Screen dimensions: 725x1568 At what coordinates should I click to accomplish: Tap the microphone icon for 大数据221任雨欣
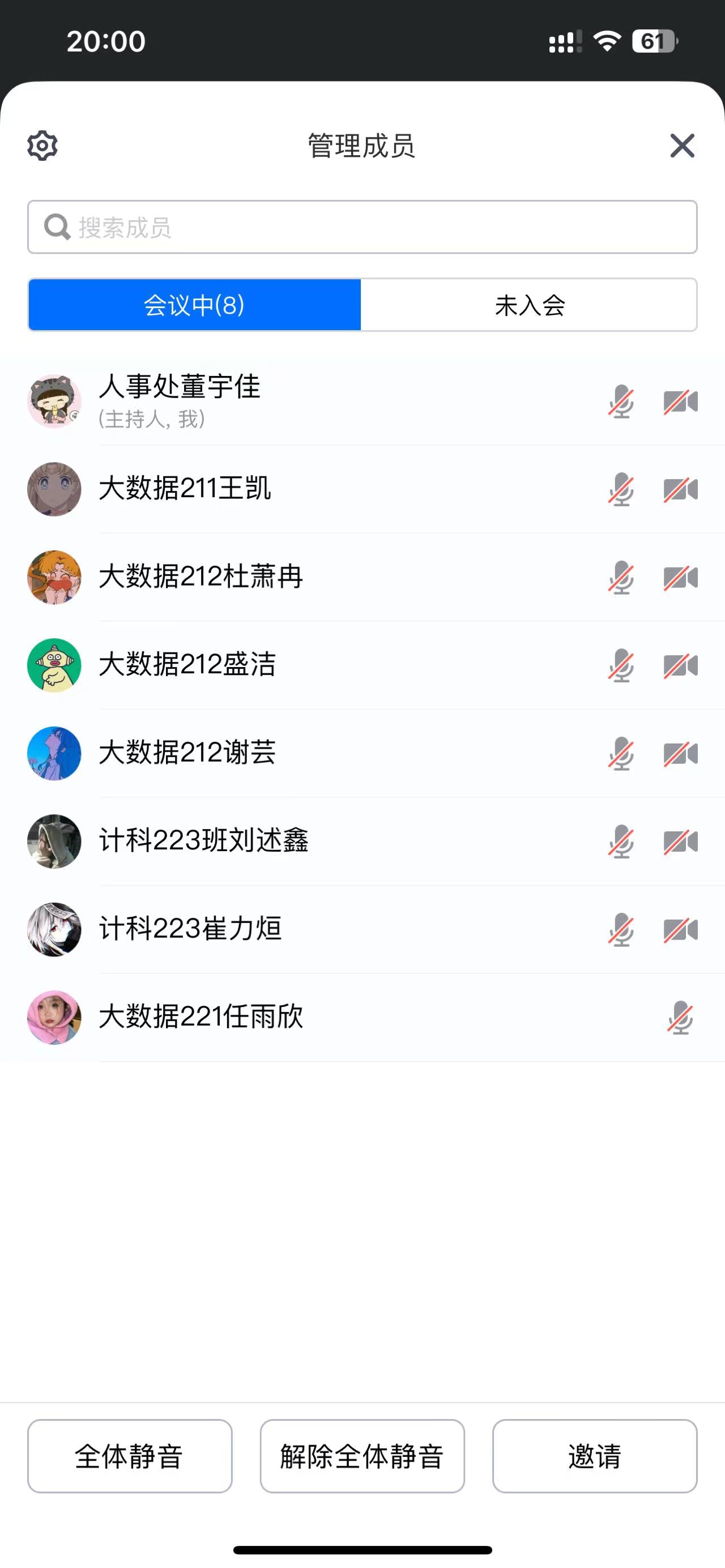click(680, 1018)
